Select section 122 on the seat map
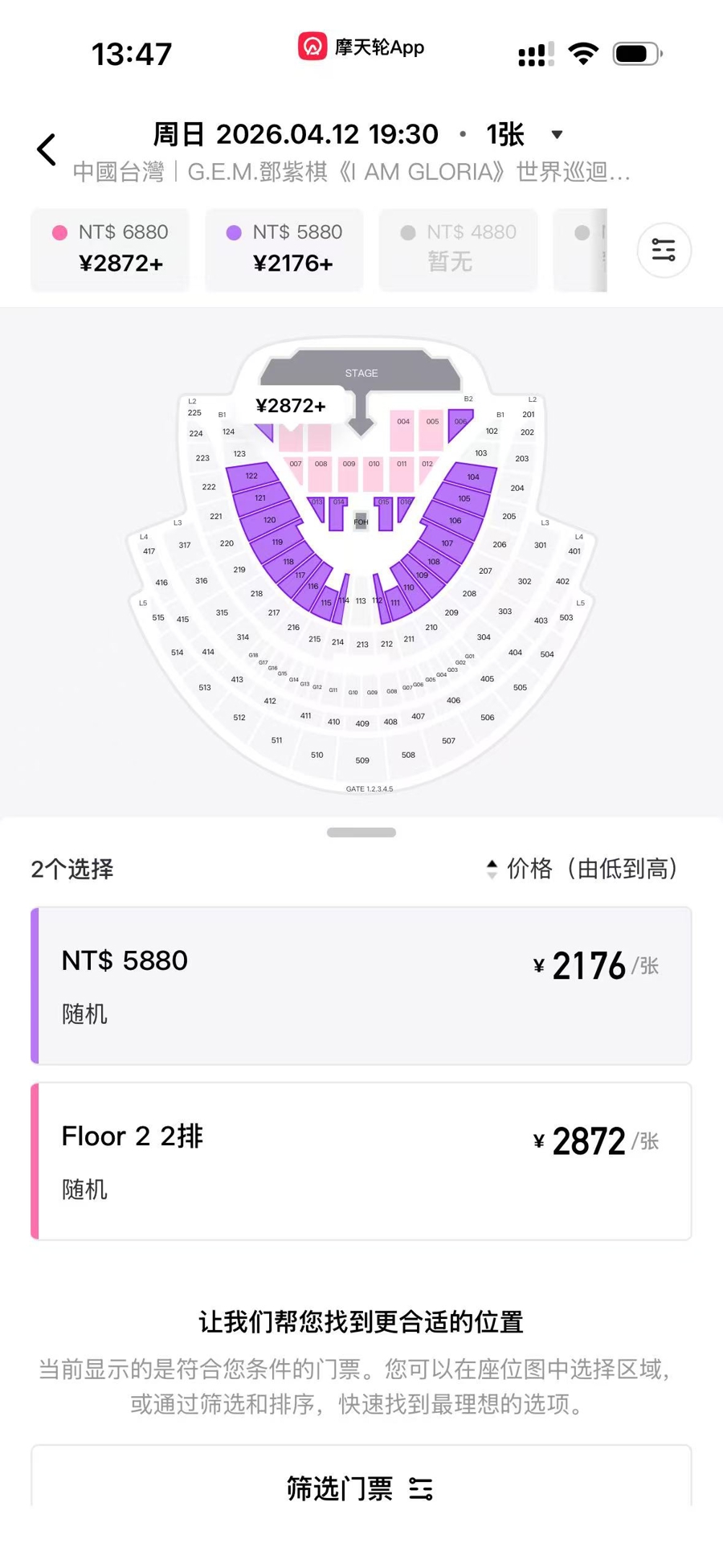Screen dimensions: 723x1568 point(251,477)
